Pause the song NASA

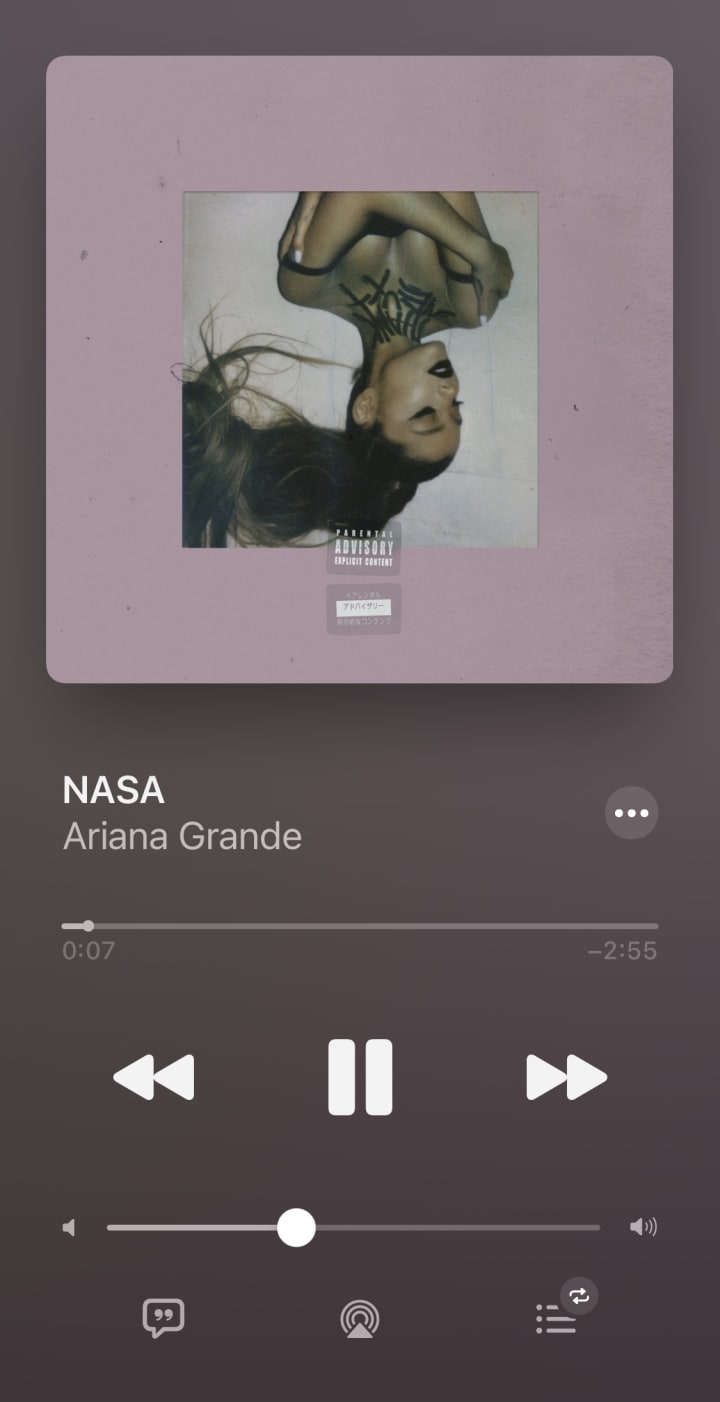coord(360,1077)
